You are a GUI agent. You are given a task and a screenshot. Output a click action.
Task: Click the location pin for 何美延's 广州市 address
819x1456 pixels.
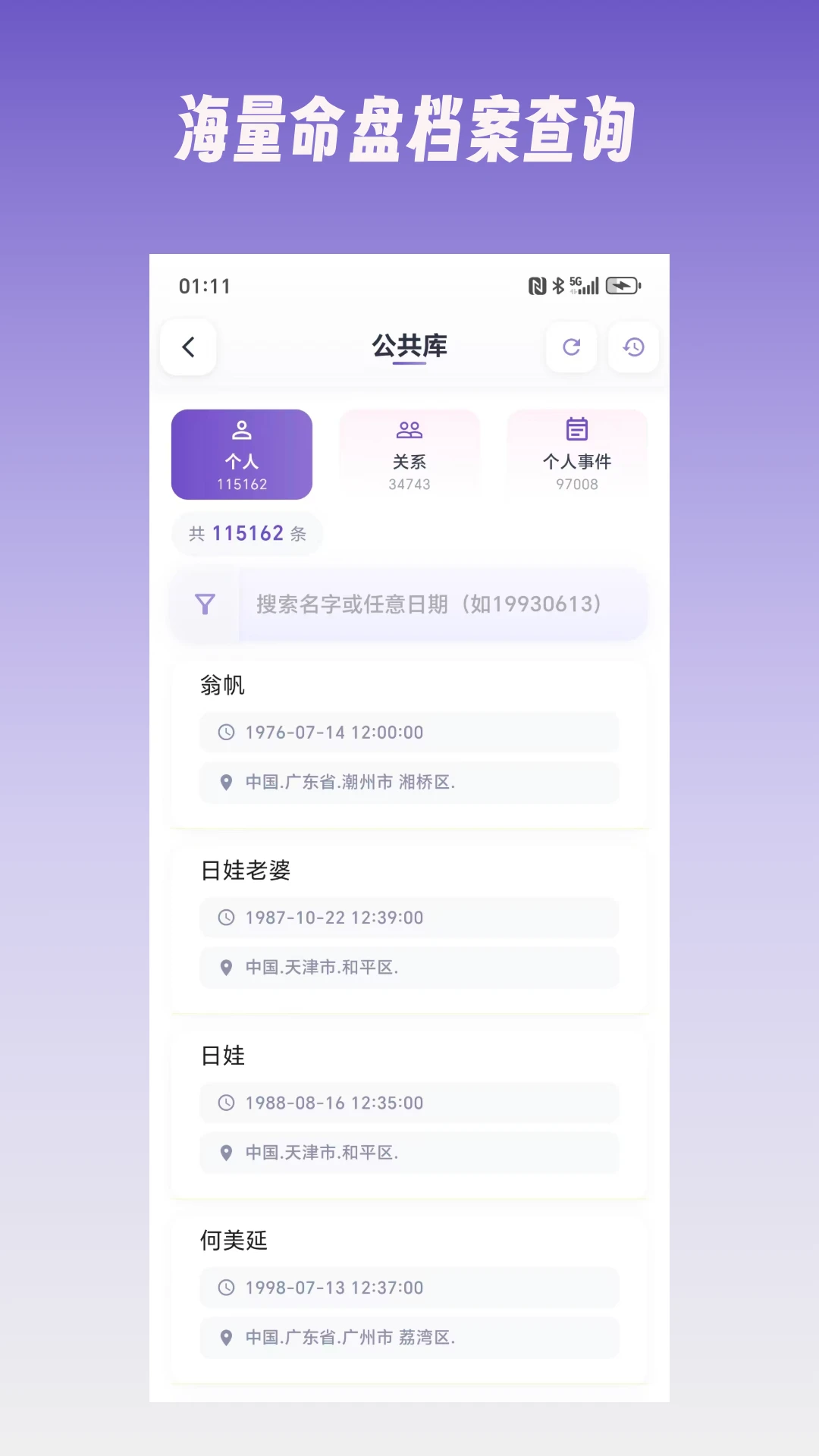(x=225, y=1338)
